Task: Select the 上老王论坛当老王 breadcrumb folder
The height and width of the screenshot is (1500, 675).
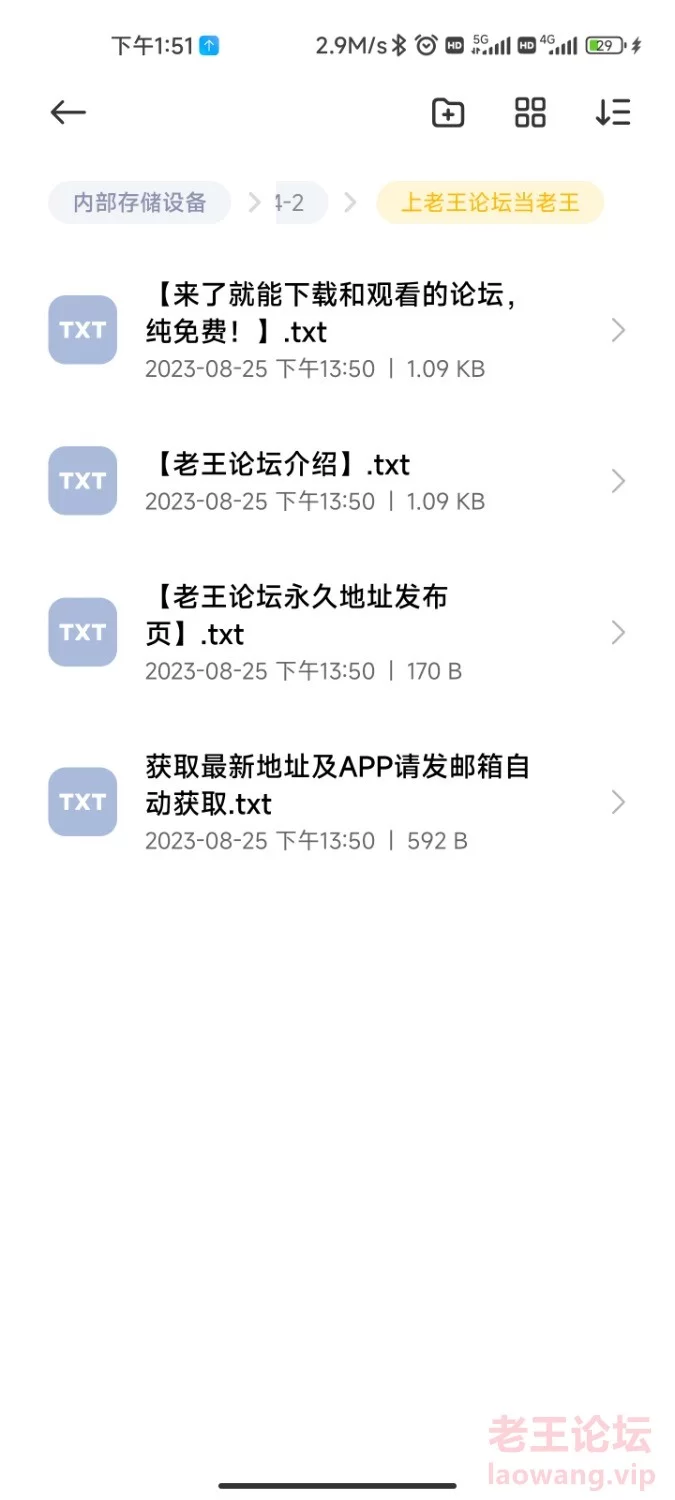Action: (x=490, y=203)
